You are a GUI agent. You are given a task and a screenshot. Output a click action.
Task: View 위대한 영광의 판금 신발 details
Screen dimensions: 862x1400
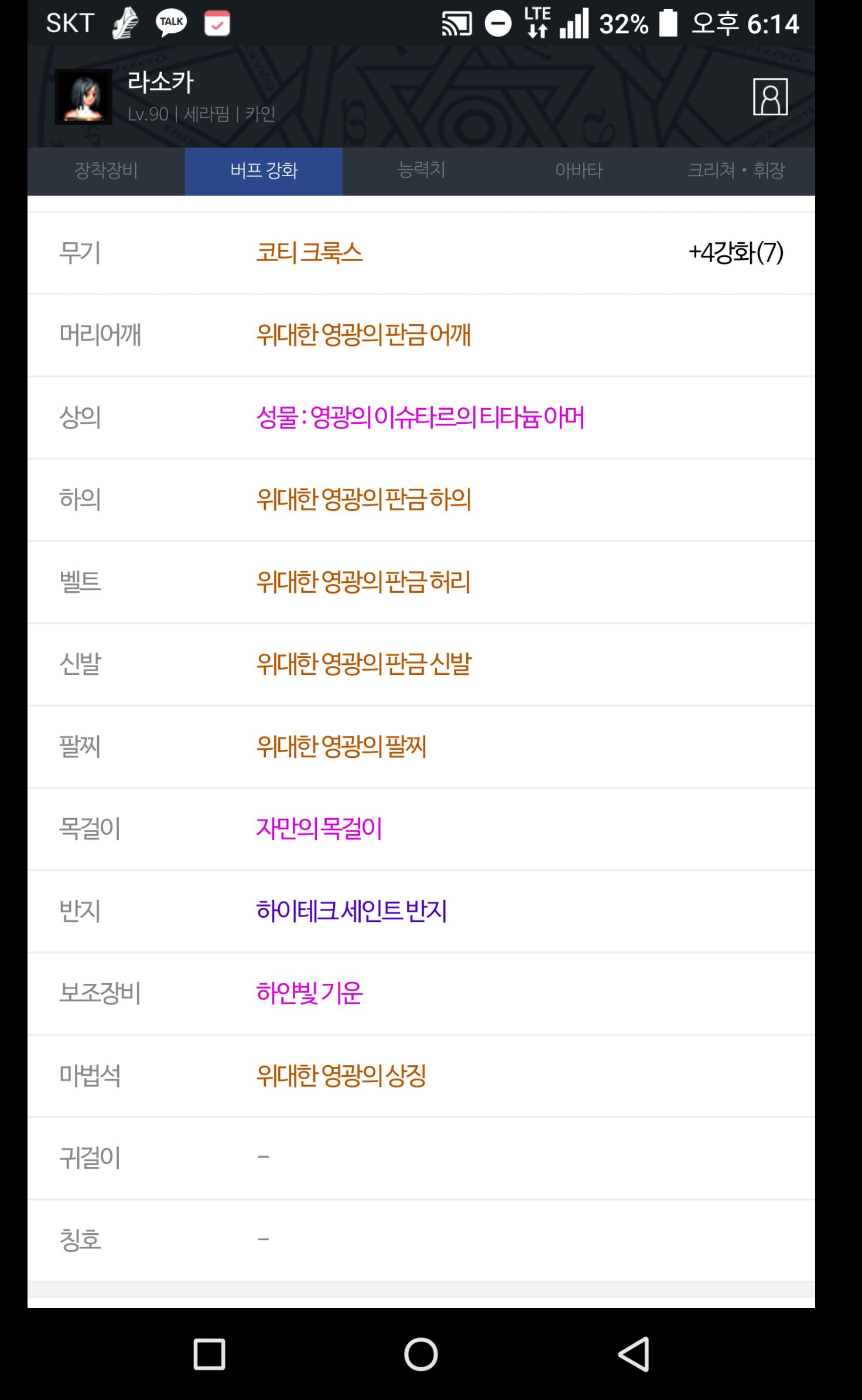[364, 664]
